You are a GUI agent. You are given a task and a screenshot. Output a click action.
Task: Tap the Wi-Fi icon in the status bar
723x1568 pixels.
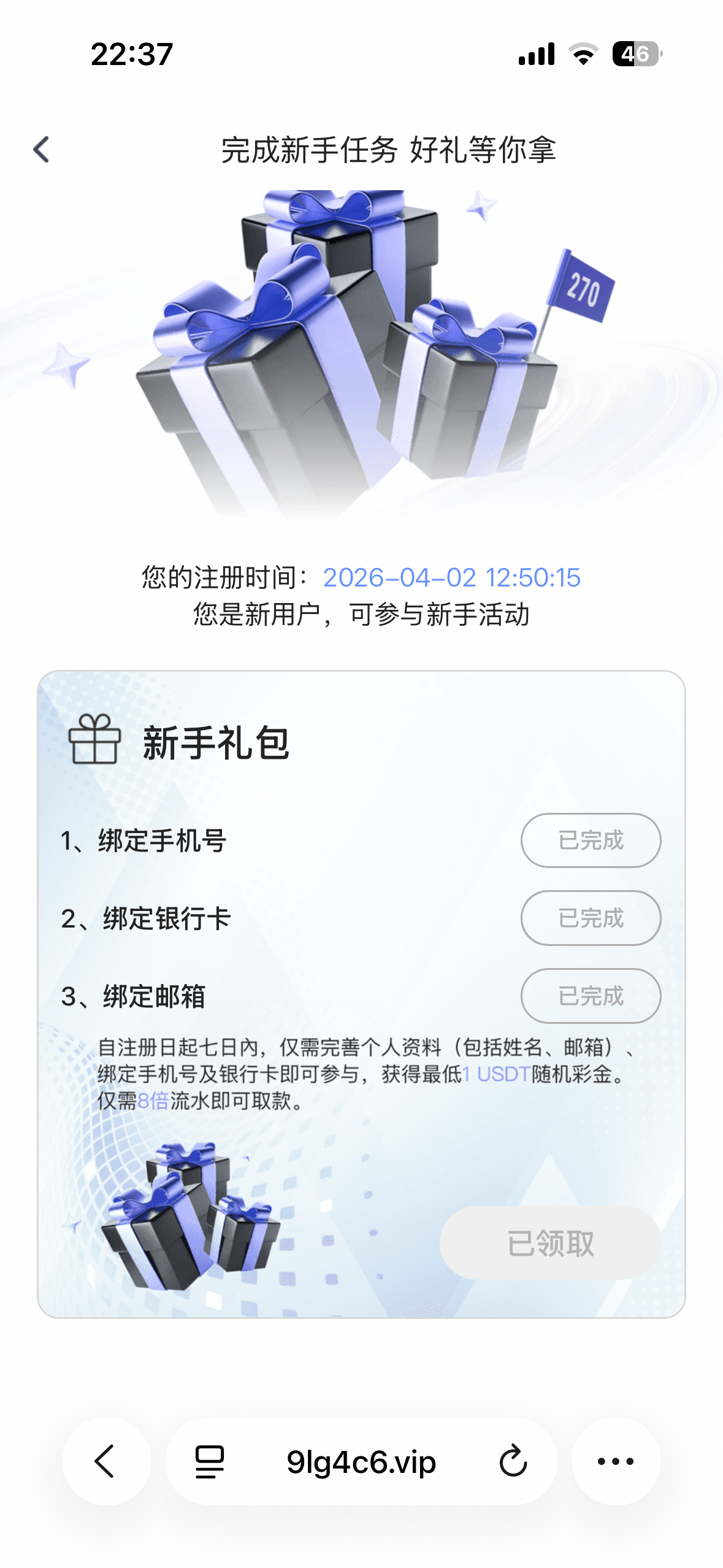(x=581, y=54)
